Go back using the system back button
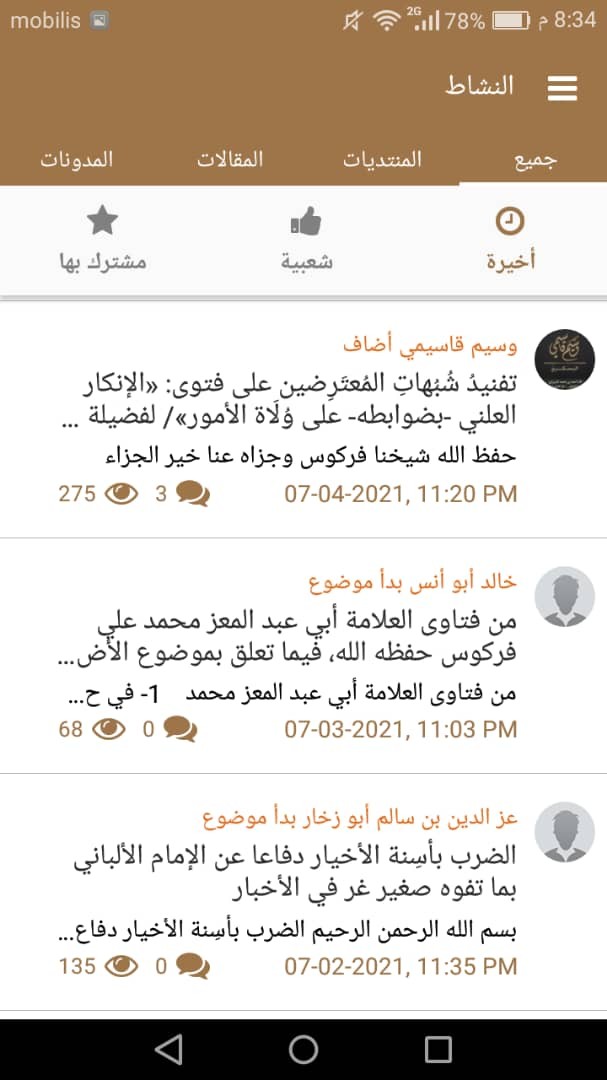 click(x=169, y=1048)
